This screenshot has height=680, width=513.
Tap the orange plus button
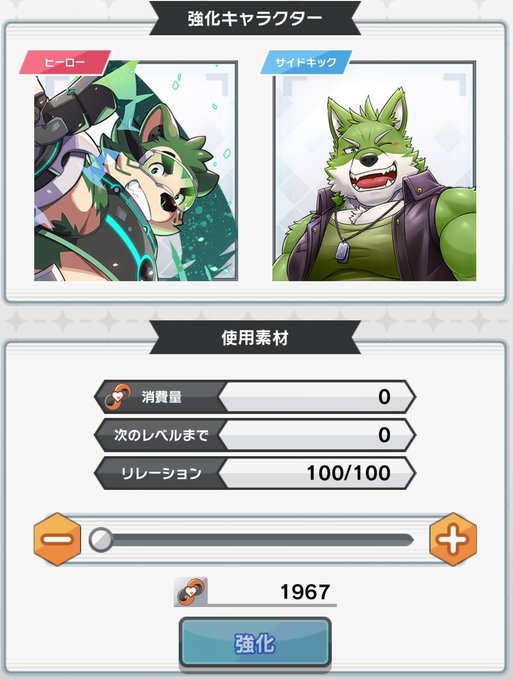point(453,539)
